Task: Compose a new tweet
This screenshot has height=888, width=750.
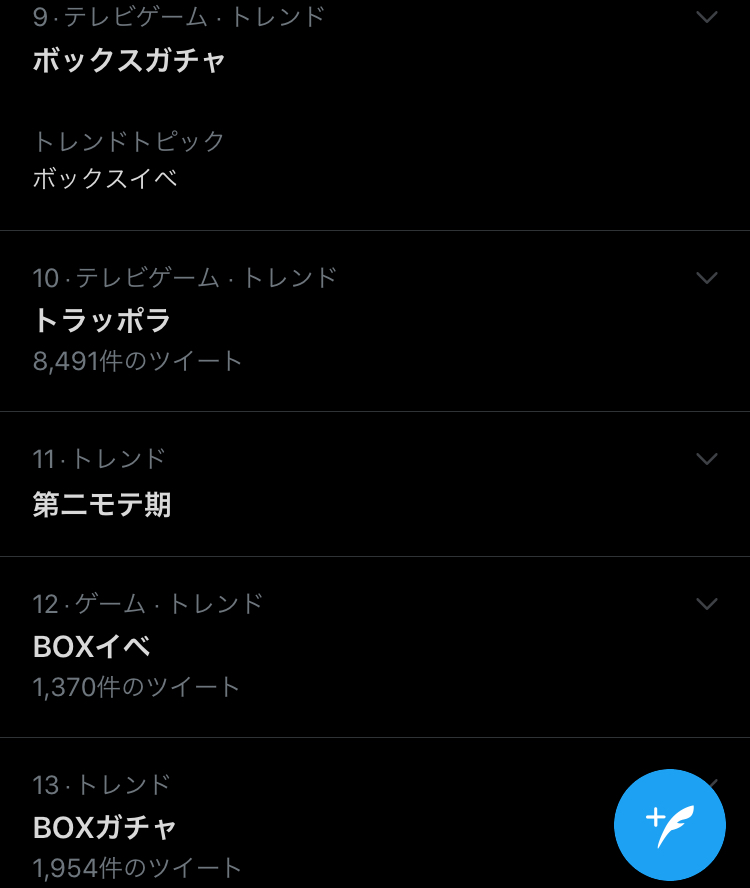Action: 669,824
